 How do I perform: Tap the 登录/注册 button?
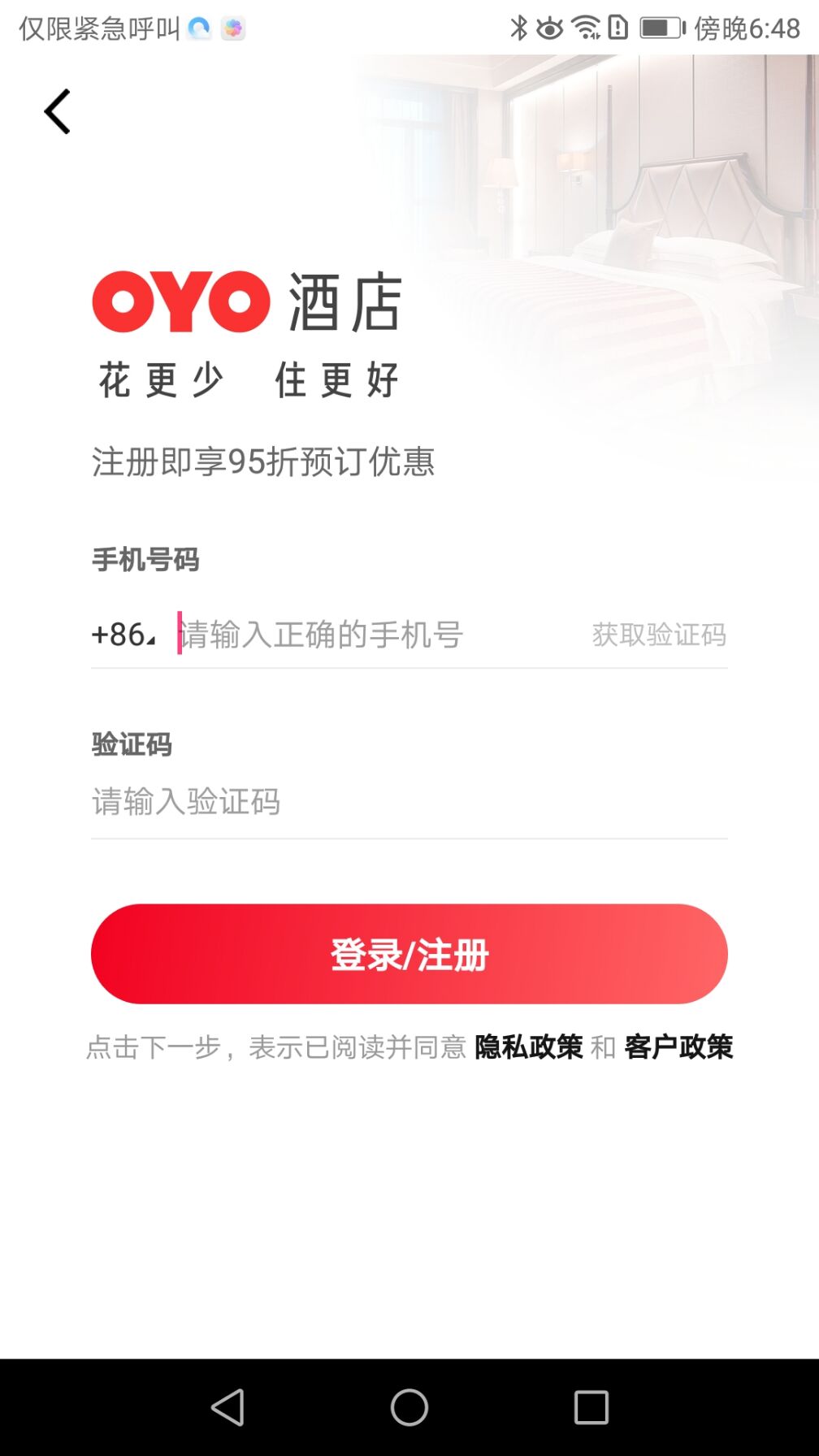409,954
